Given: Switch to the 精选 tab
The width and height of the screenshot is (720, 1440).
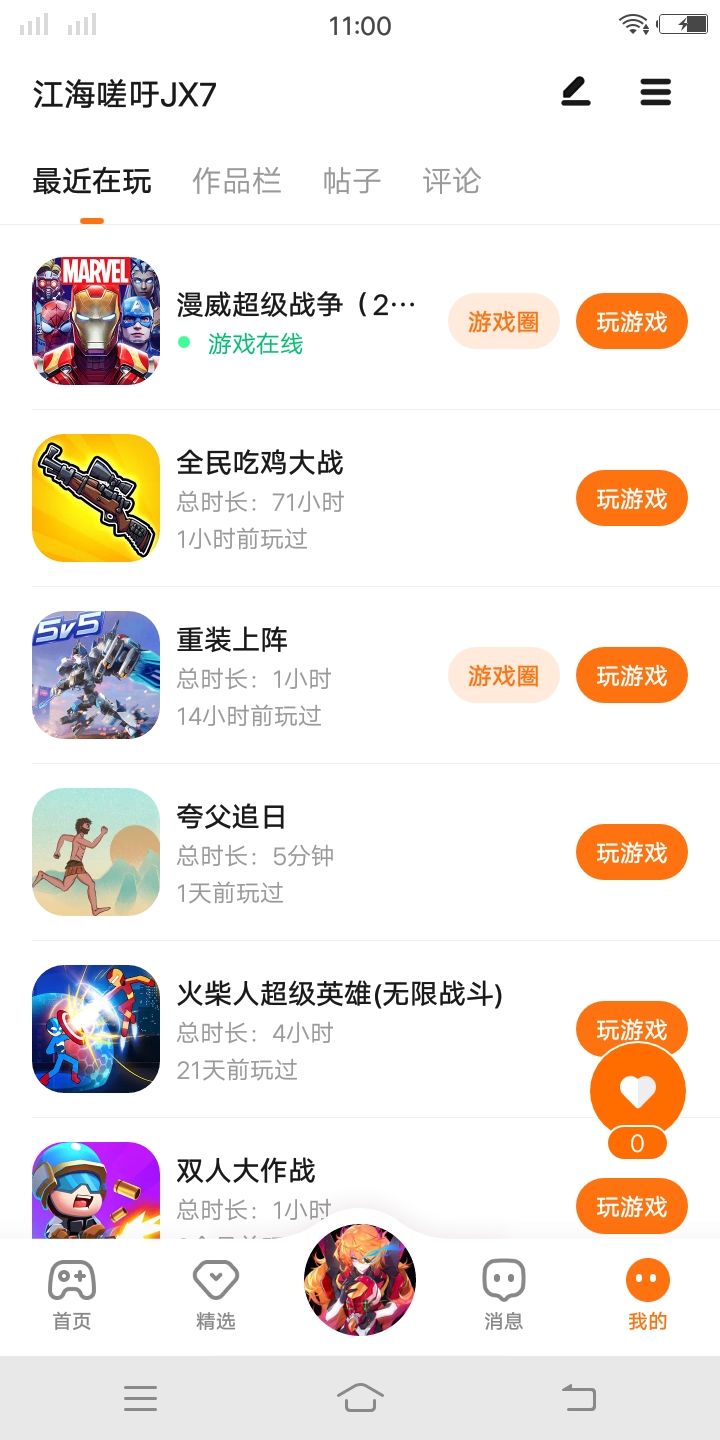Looking at the screenshot, I should (216, 1294).
